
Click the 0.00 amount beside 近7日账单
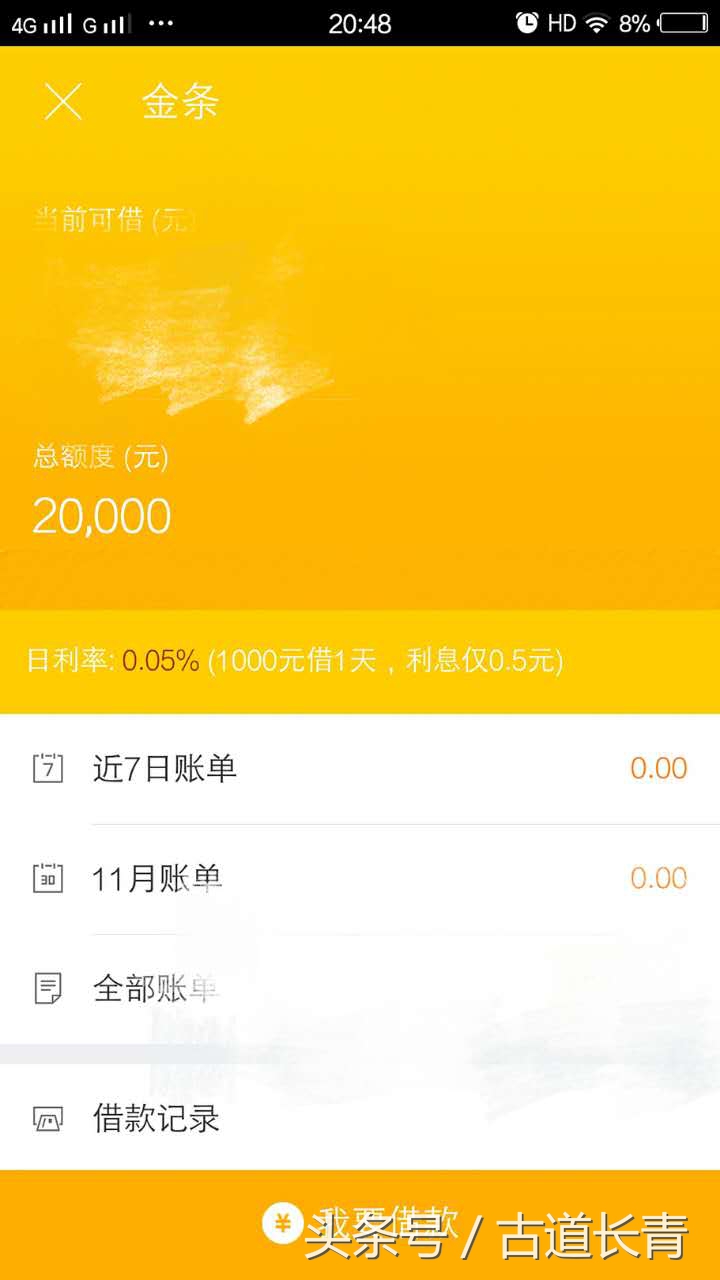click(658, 768)
